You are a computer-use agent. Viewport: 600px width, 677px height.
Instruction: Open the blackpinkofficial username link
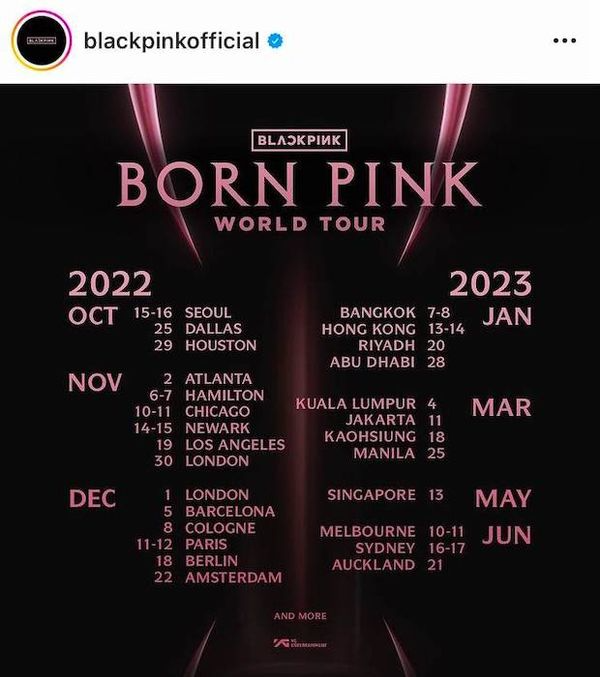click(x=172, y=41)
